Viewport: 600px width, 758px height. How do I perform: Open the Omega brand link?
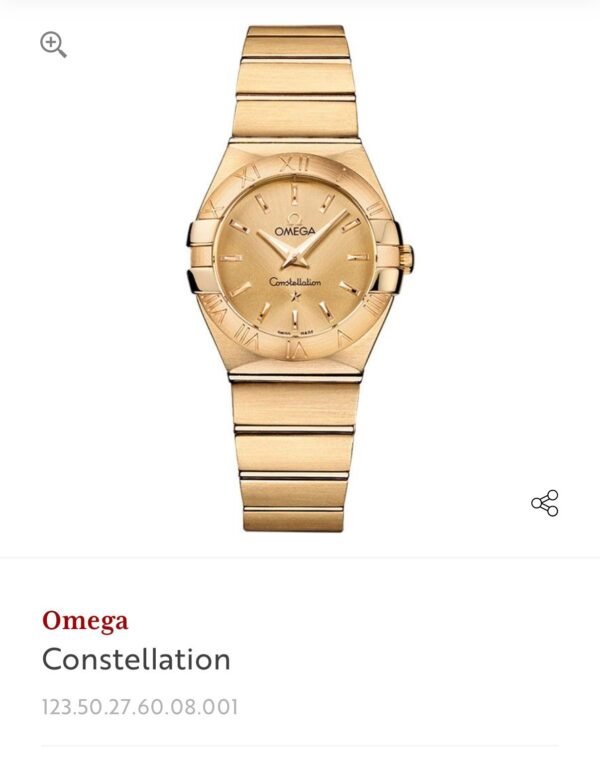[85, 620]
